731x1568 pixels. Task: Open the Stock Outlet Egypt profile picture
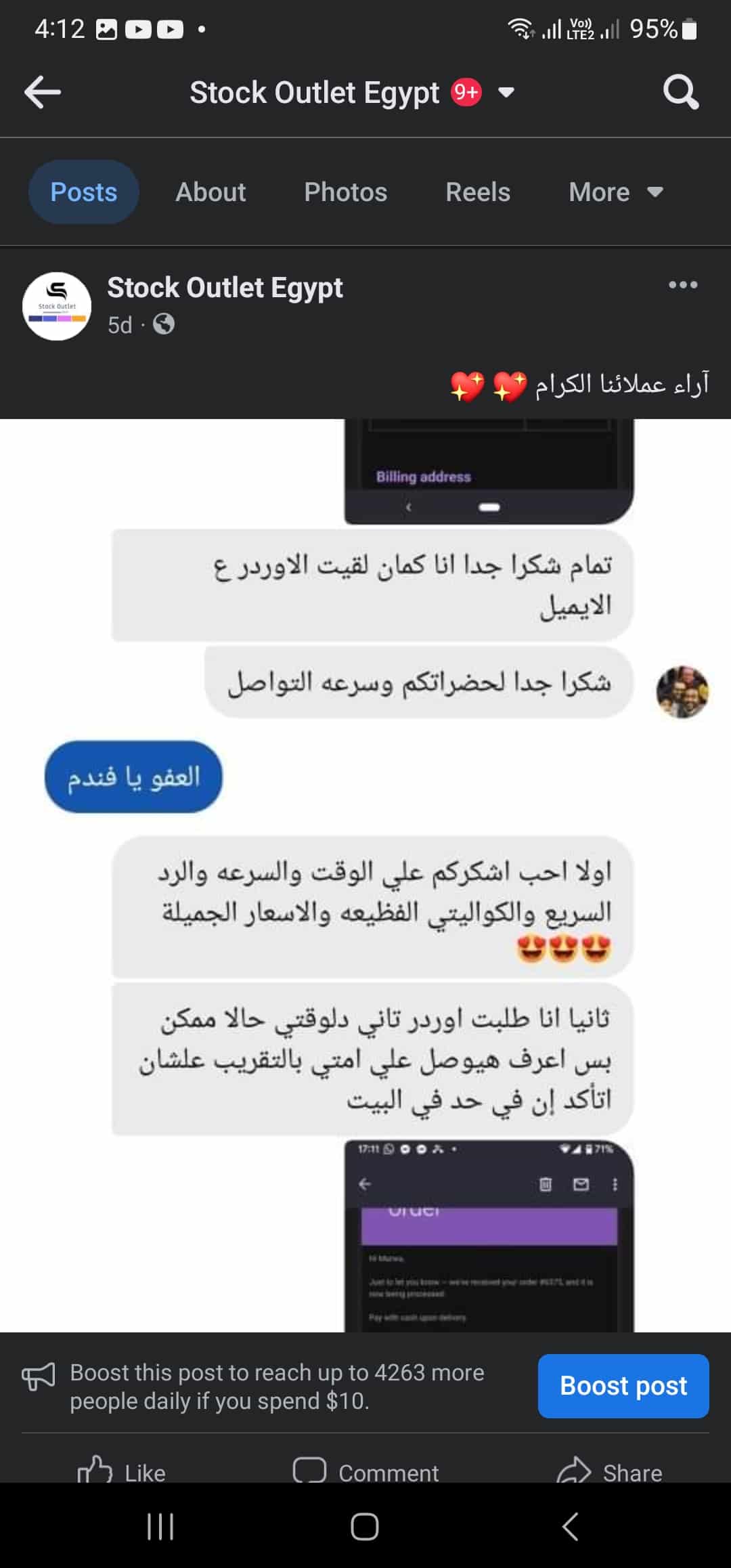(x=57, y=306)
